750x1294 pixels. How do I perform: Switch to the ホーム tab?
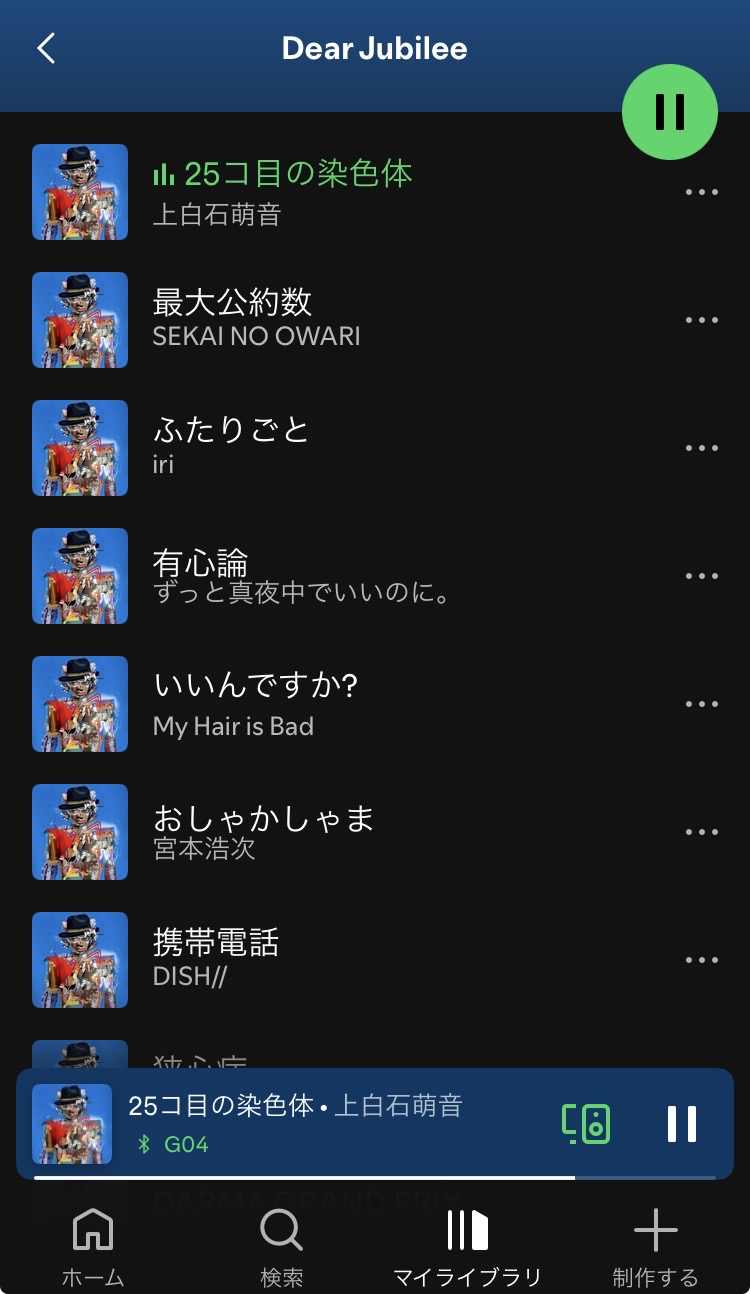[x=93, y=1247]
